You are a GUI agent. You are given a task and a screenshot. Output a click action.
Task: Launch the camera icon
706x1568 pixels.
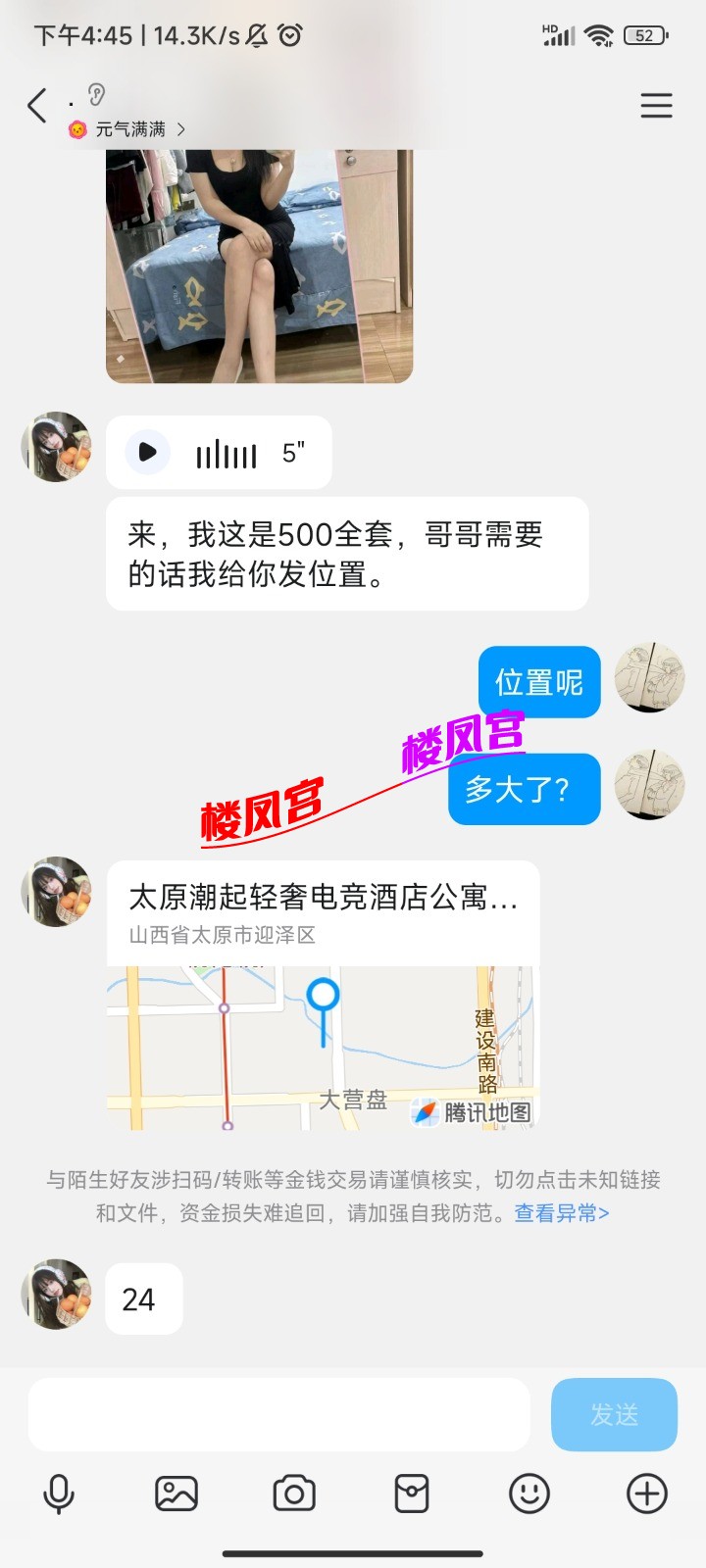click(294, 1494)
